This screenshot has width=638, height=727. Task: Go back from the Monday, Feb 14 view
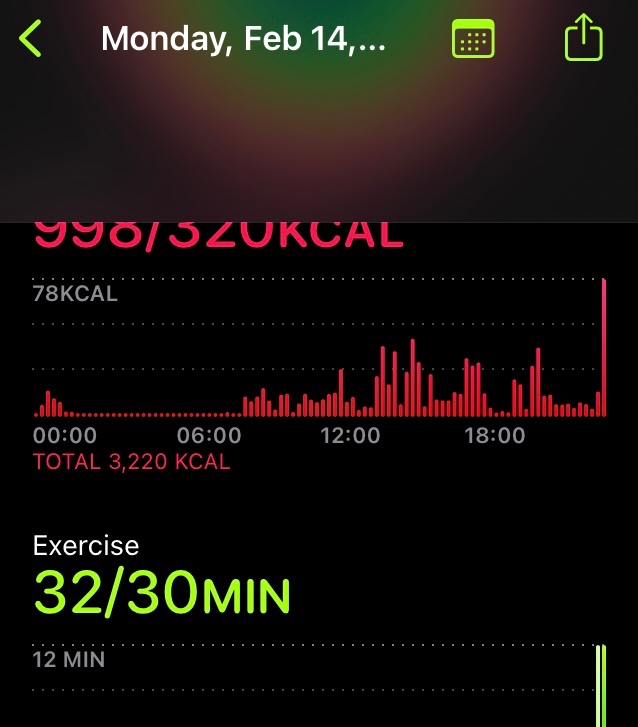click(x=32, y=39)
